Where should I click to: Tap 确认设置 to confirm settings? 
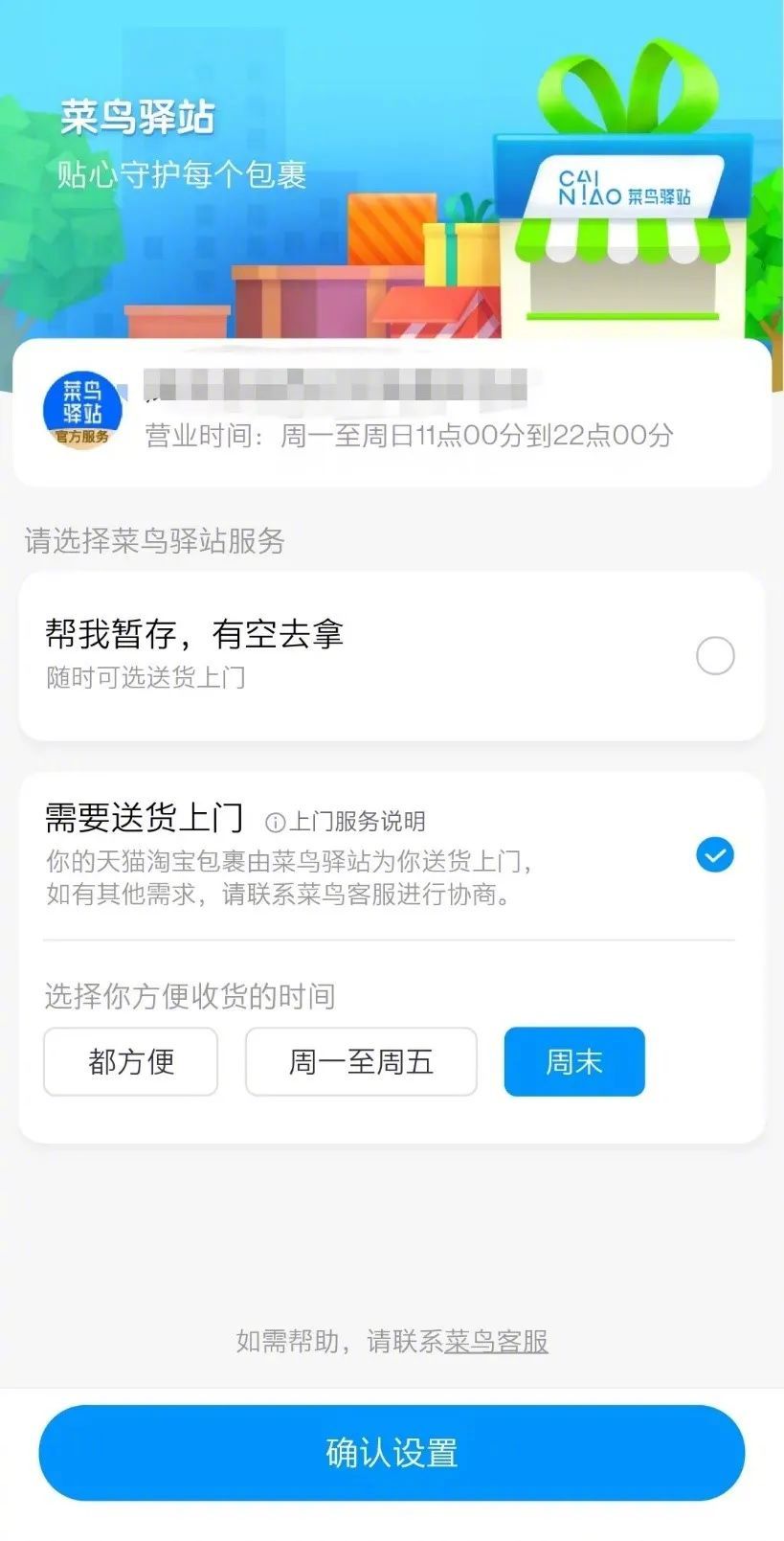tap(392, 1453)
